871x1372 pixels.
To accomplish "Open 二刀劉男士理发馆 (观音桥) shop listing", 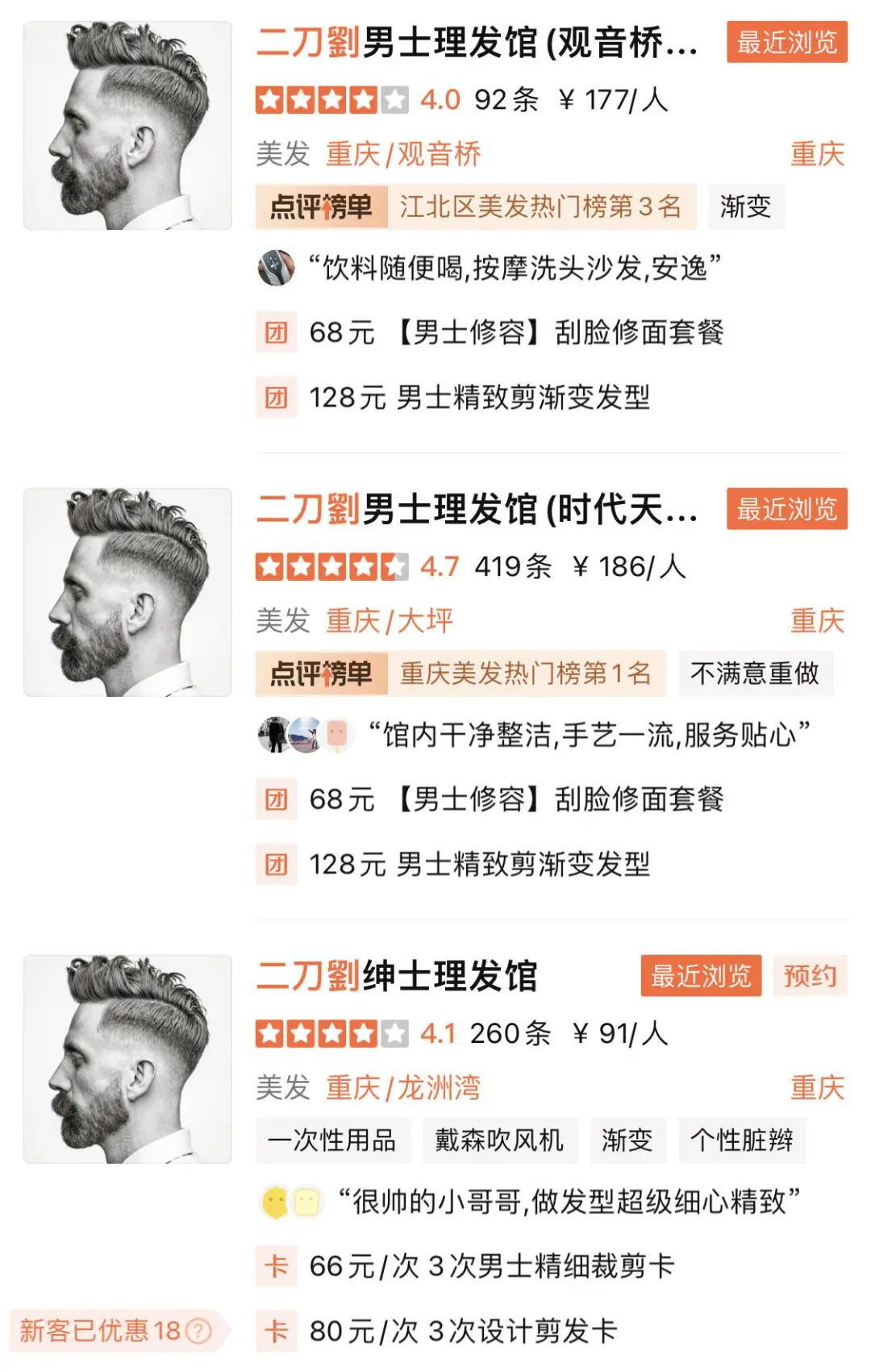I will [x=477, y=43].
